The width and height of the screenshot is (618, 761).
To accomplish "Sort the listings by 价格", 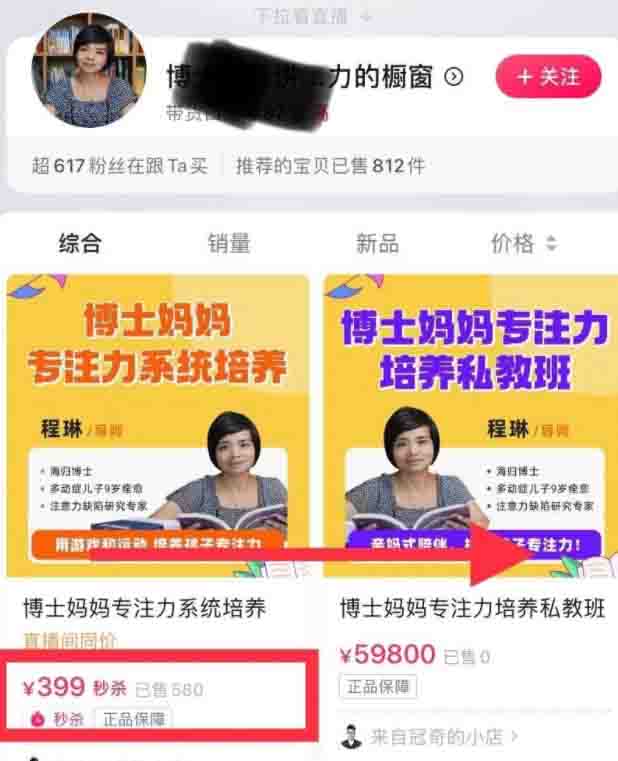I will click(523, 243).
